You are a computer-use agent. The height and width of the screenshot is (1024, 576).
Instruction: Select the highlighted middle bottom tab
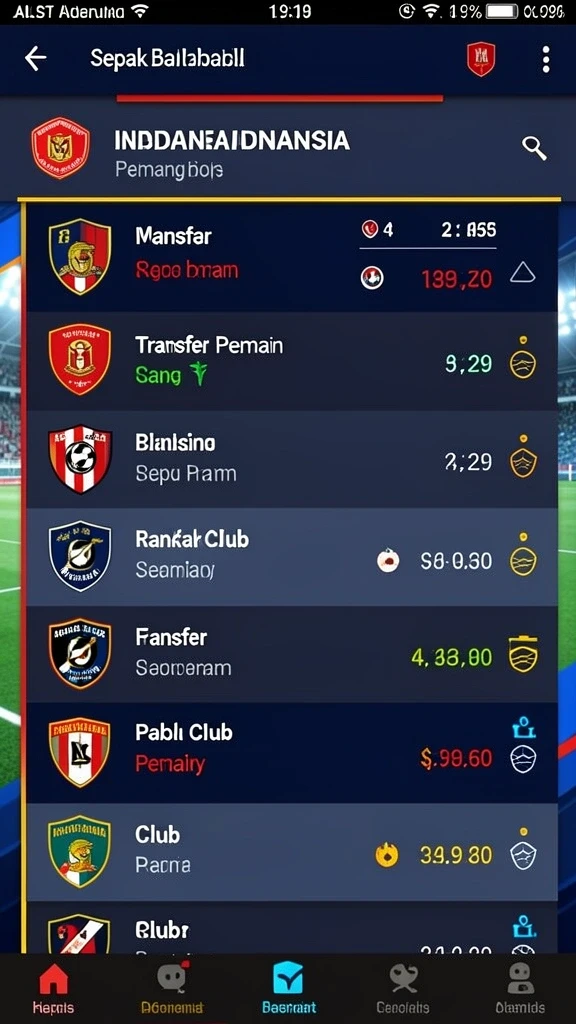(x=288, y=989)
